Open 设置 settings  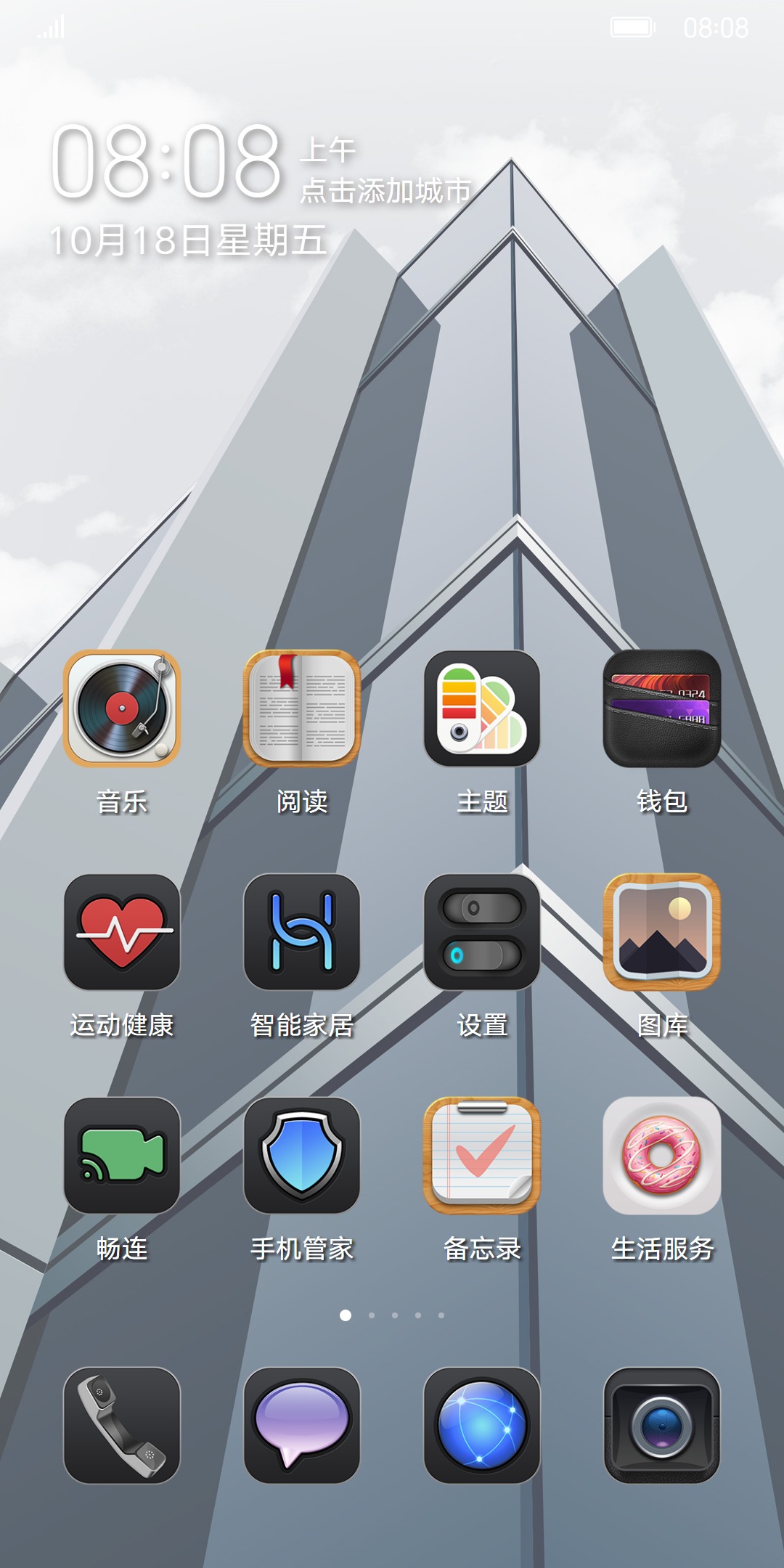point(482,932)
